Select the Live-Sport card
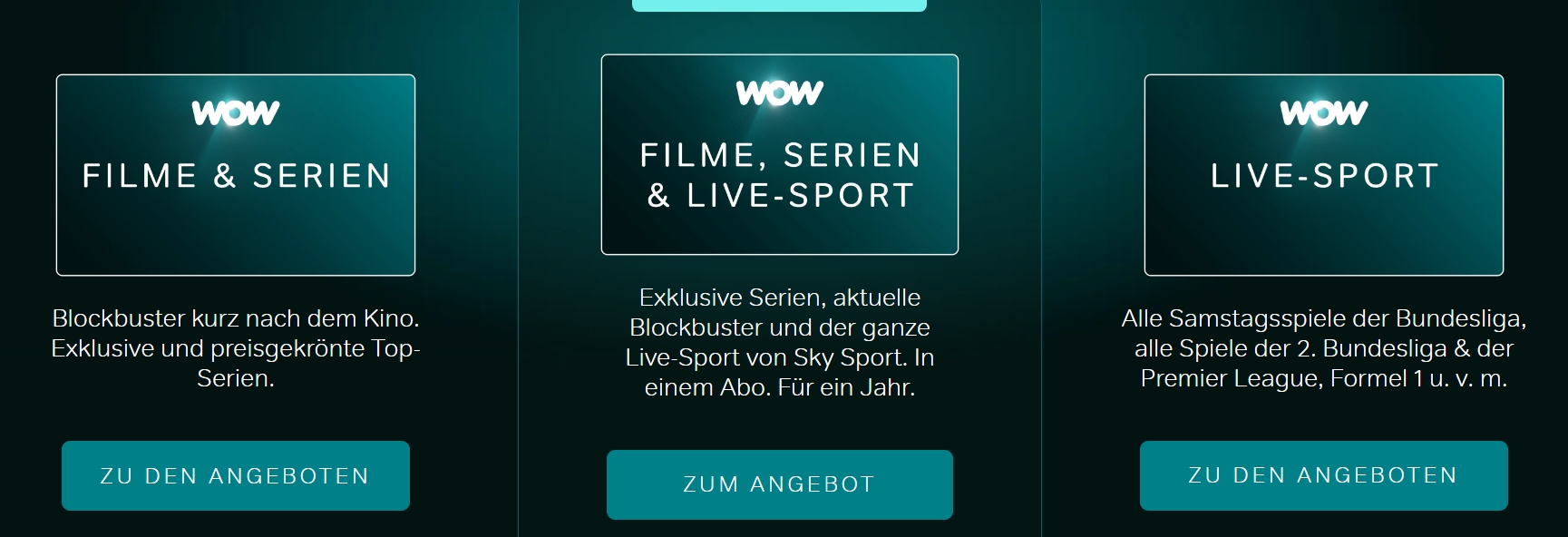The width and height of the screenshot is (1568, 537). click(x=1323, y=174)
